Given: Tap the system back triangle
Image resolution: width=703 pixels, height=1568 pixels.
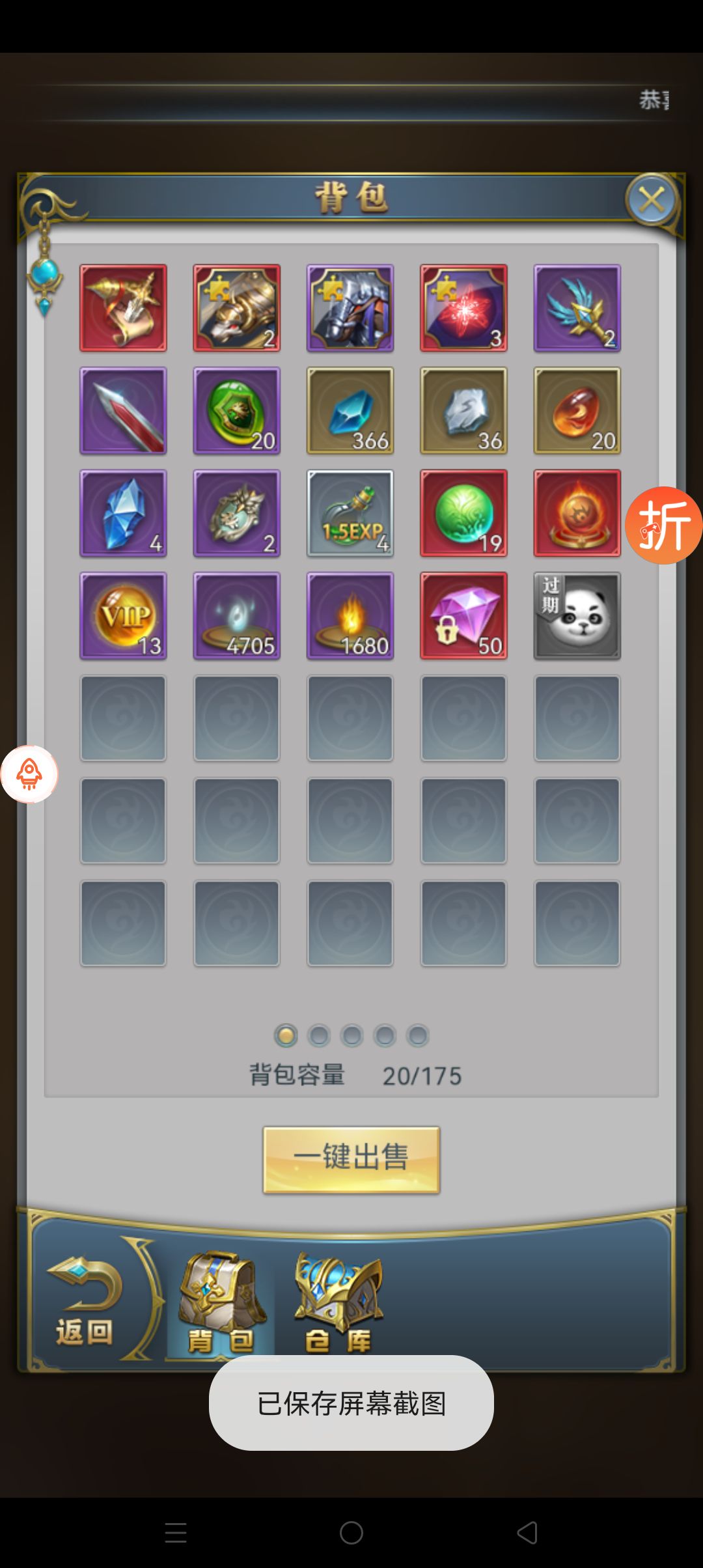Looking at the screenshot, I should tap(527, 1533).
